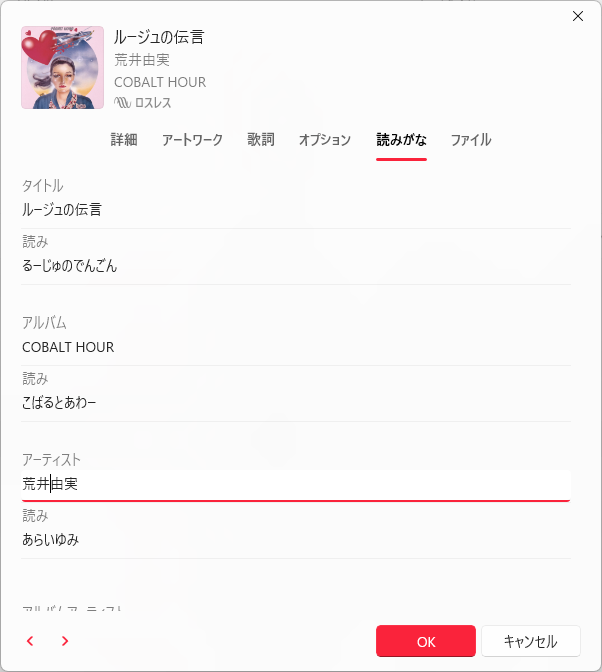The height and width of the screenshot is (672, 602).
Task: Edit the タイトル field ルージュの伝言
Action: click(x=296, y=210)
